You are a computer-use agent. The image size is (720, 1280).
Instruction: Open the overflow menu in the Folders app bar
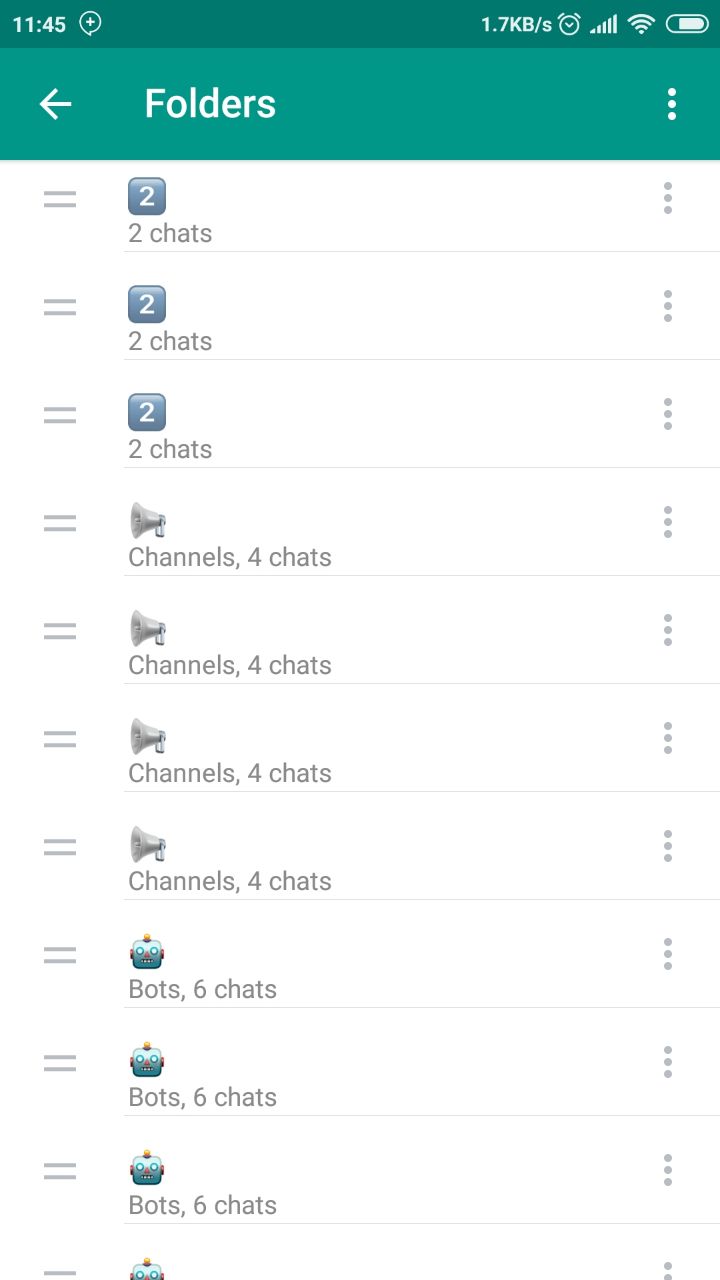672,104
